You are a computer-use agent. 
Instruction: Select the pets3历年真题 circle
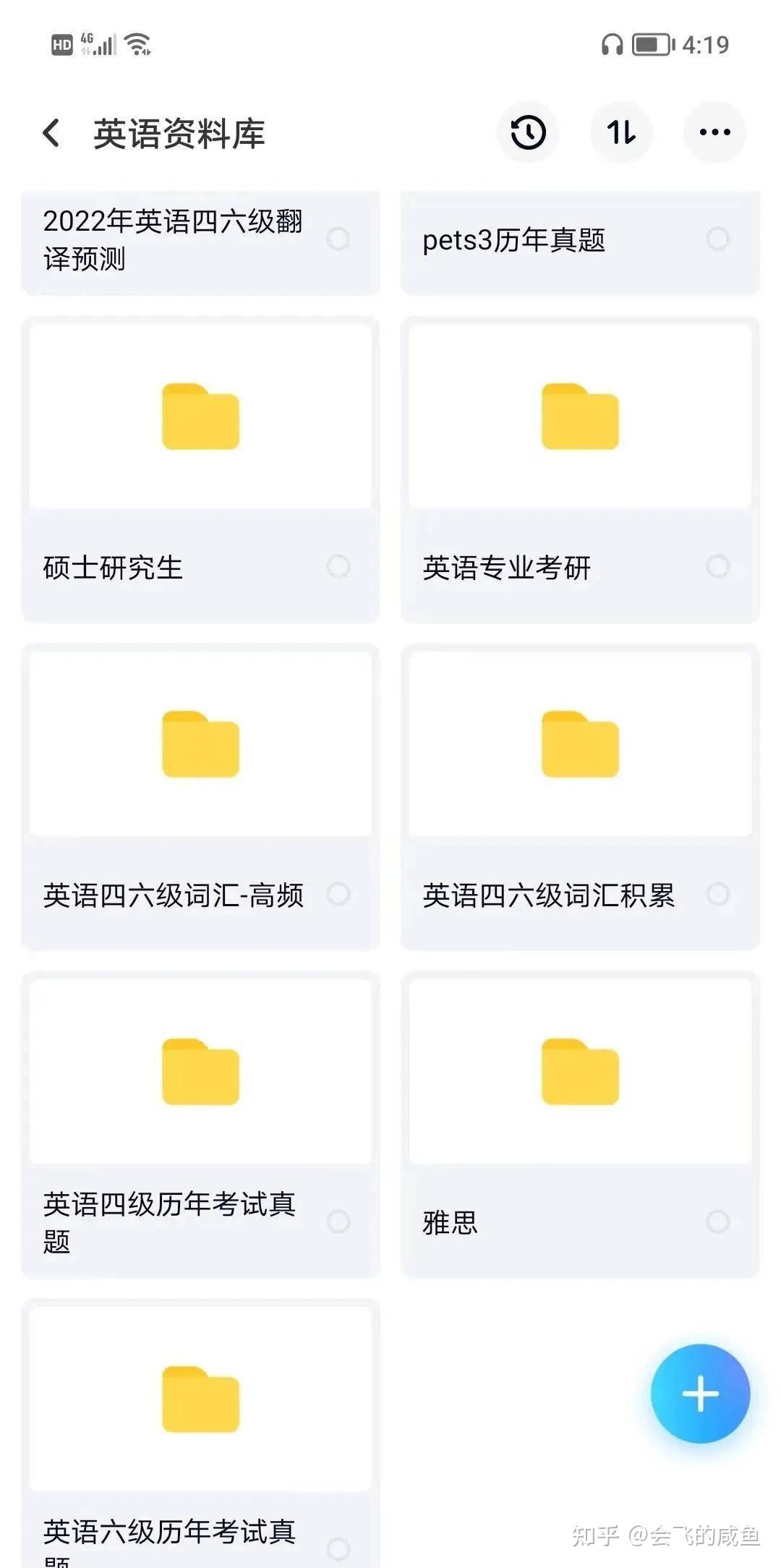coord(718,239)
